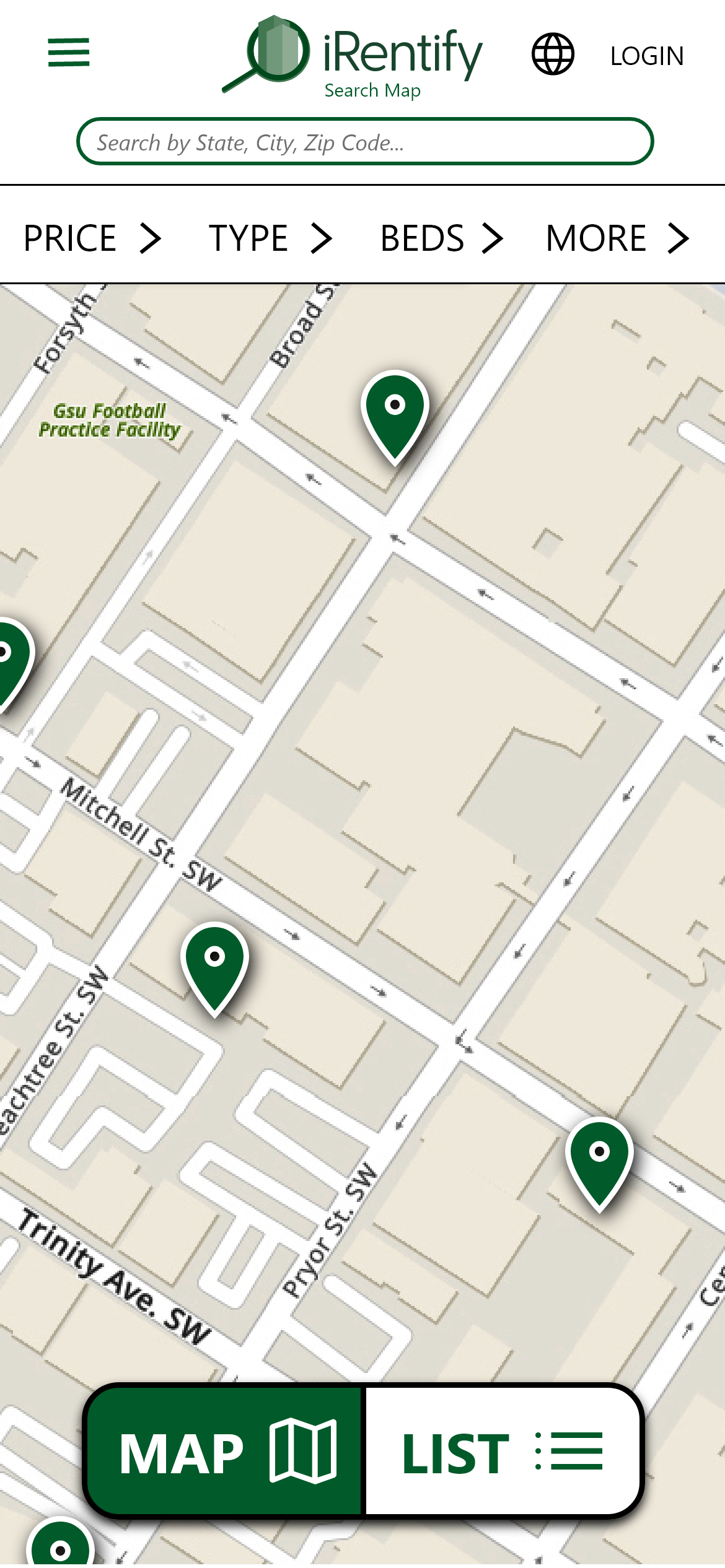Open the MORE filters option
The width and height of the screenshot is (725, 1568).
618,238
